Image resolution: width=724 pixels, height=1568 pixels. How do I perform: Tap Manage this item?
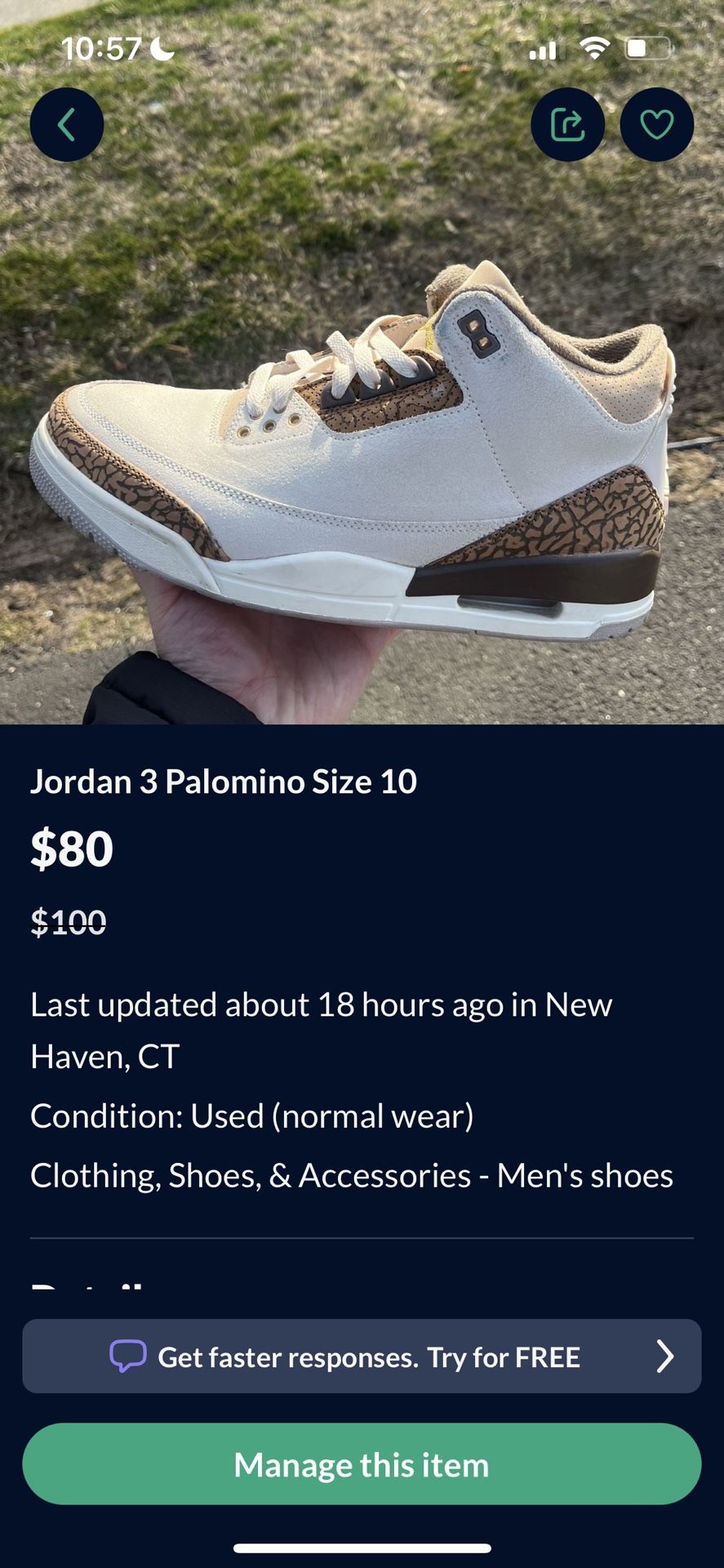click(362, 1464)
